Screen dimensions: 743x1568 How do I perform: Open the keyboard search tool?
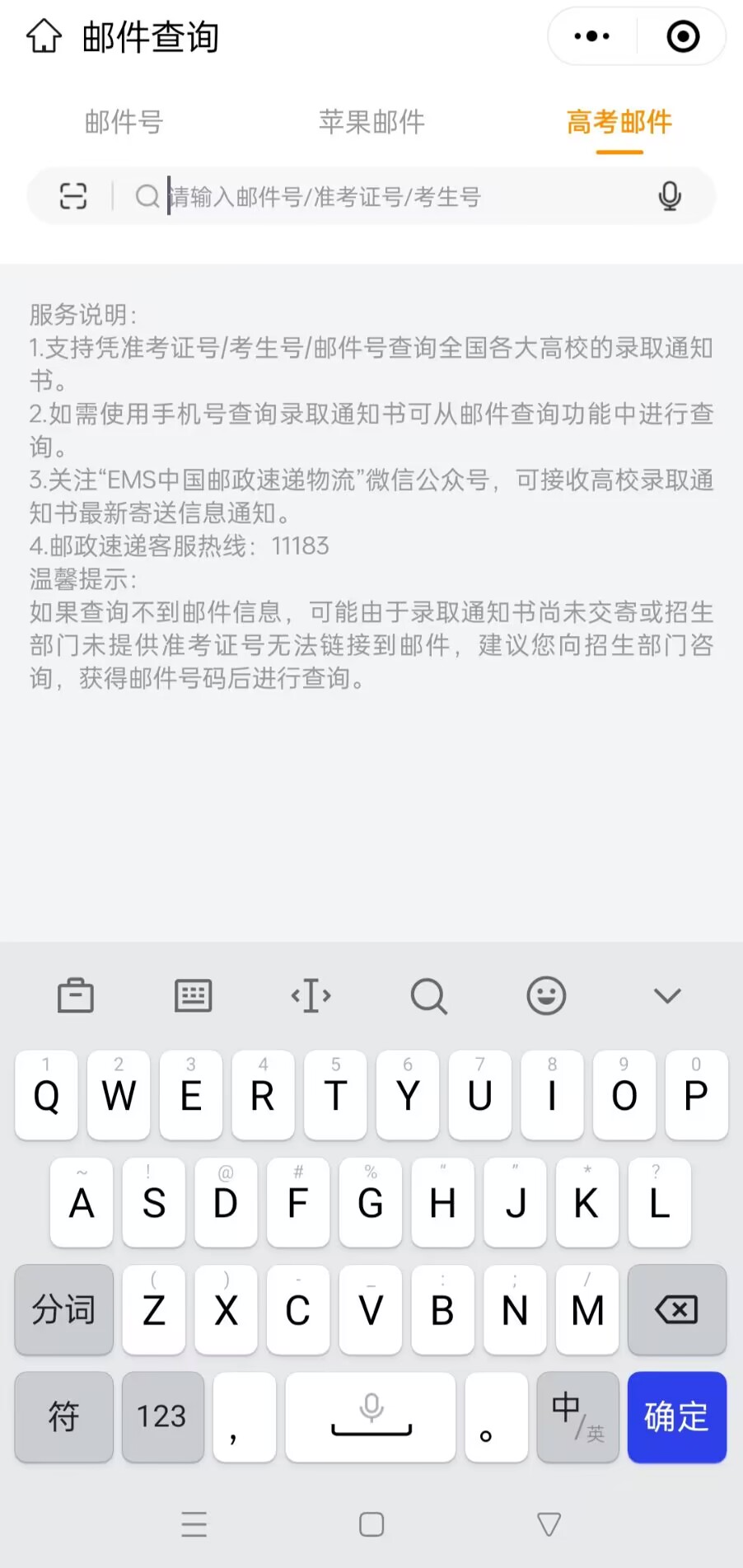[x=428, y=995]
